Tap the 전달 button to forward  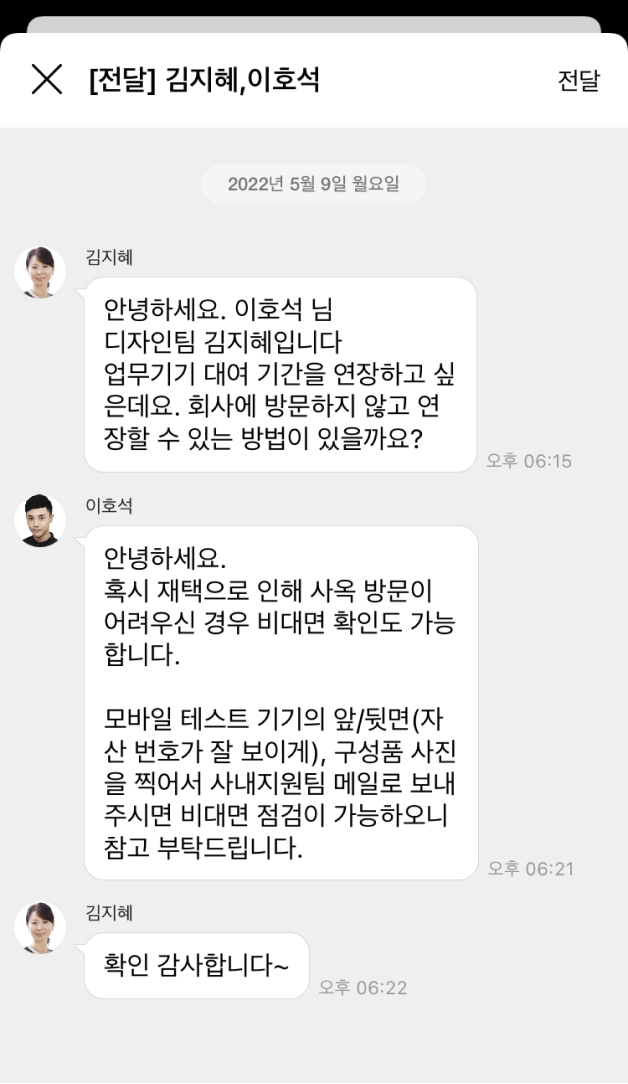[578, 81]
